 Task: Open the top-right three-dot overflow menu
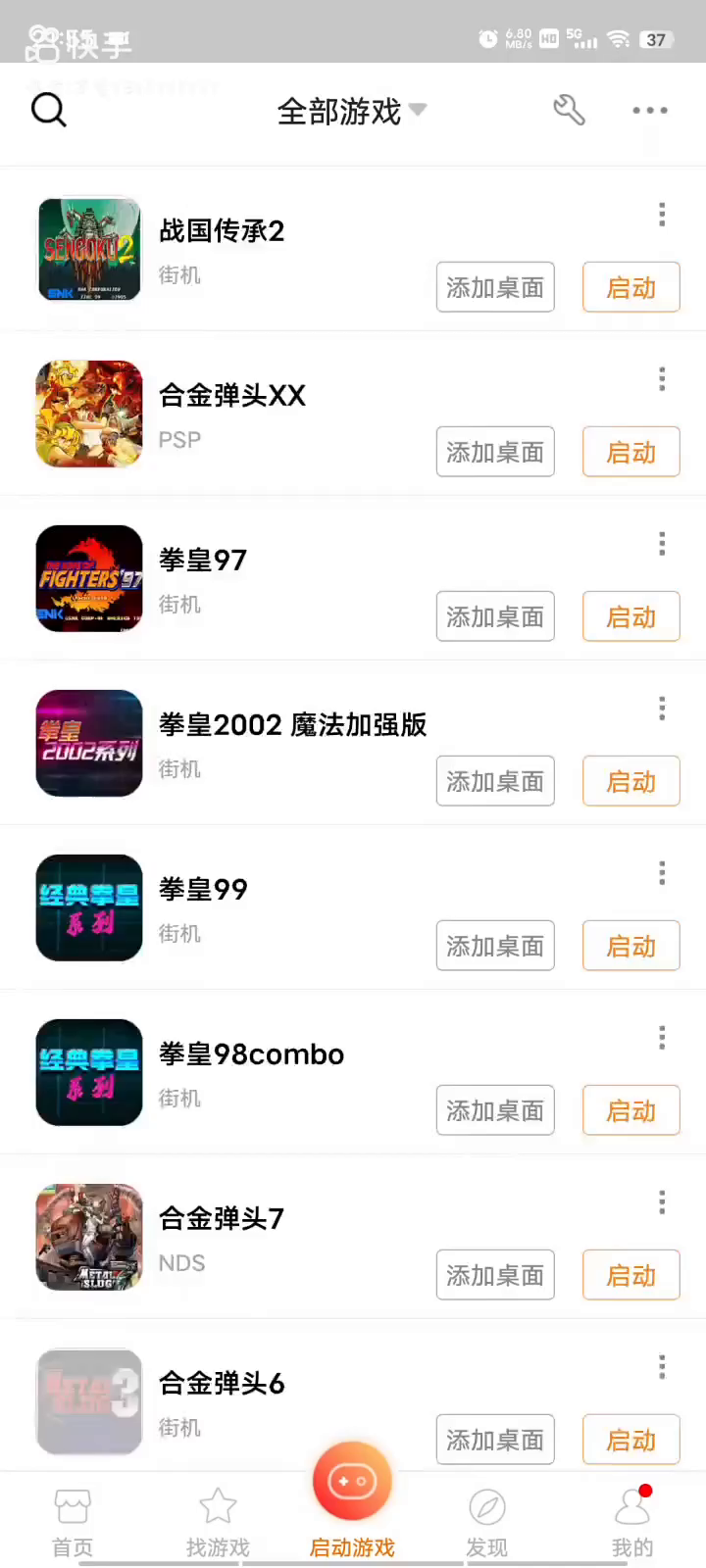(x=649, y=111)
